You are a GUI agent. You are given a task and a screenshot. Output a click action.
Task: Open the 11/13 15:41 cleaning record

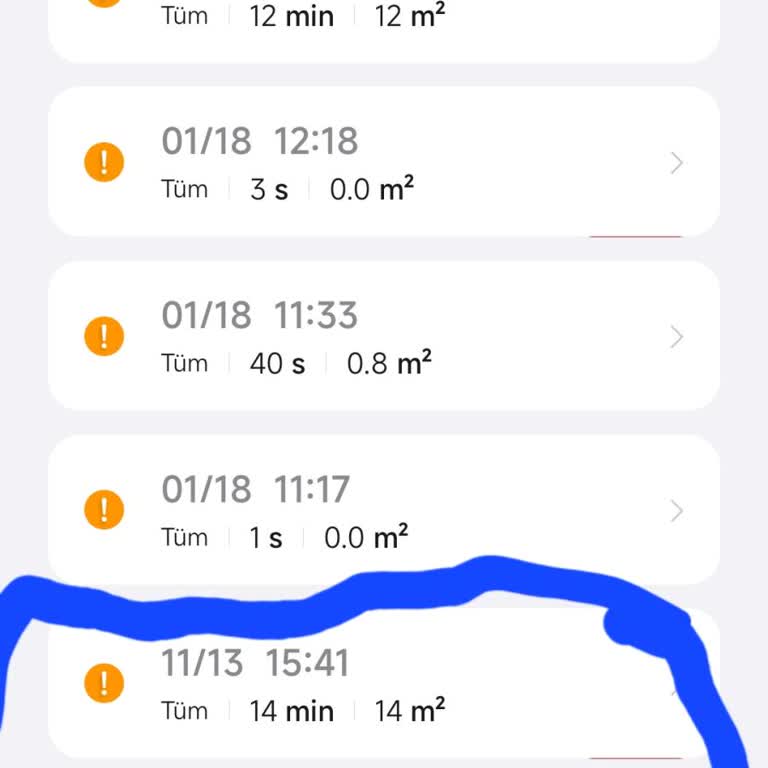coord(384,686)
